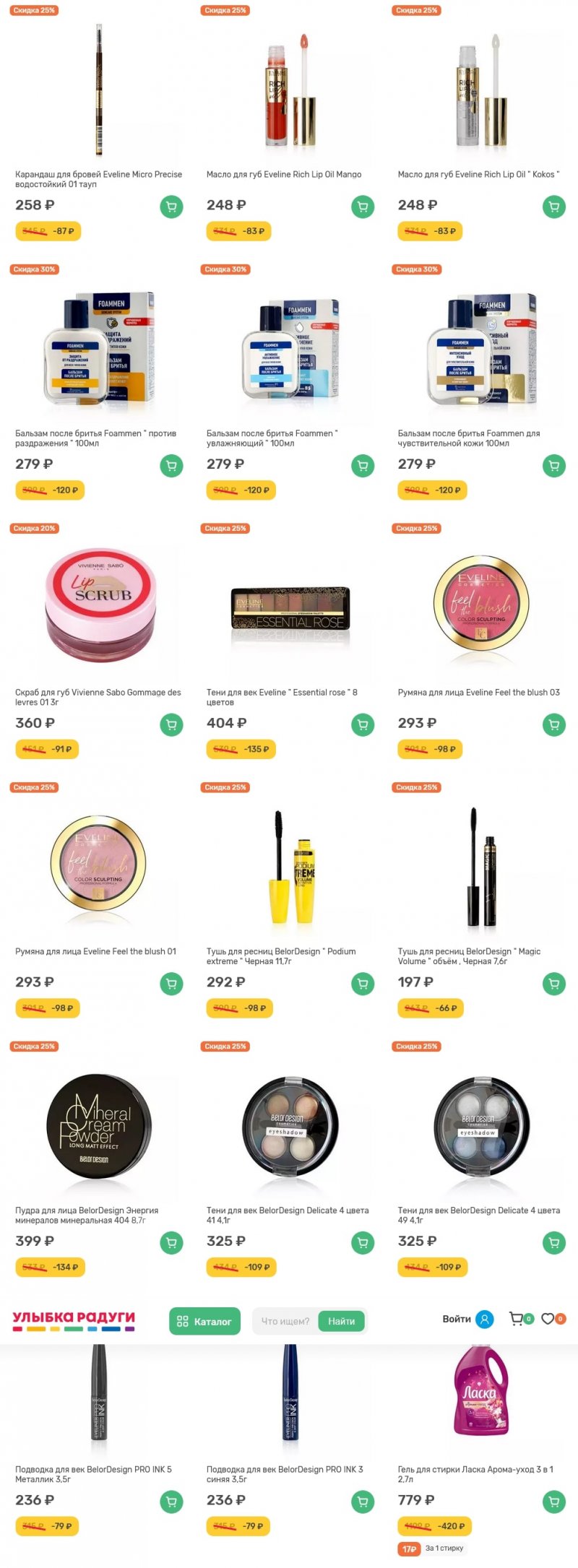The height and width of the screenshot is (1568, 578).
Task: Add Ласка Арома-уход laundry gel to cart
Action: 554,1502
